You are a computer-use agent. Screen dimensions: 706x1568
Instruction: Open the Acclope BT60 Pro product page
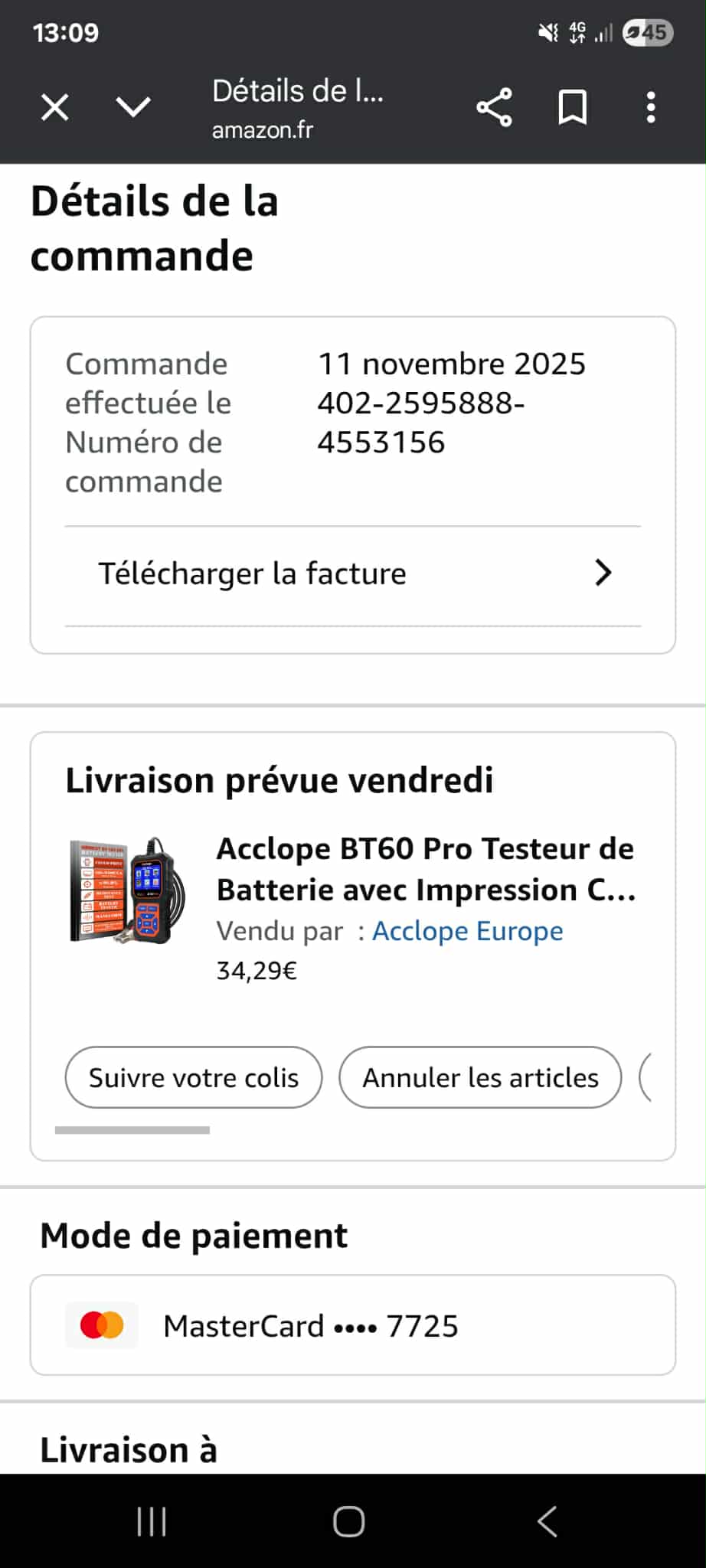(x=426, y=869)
